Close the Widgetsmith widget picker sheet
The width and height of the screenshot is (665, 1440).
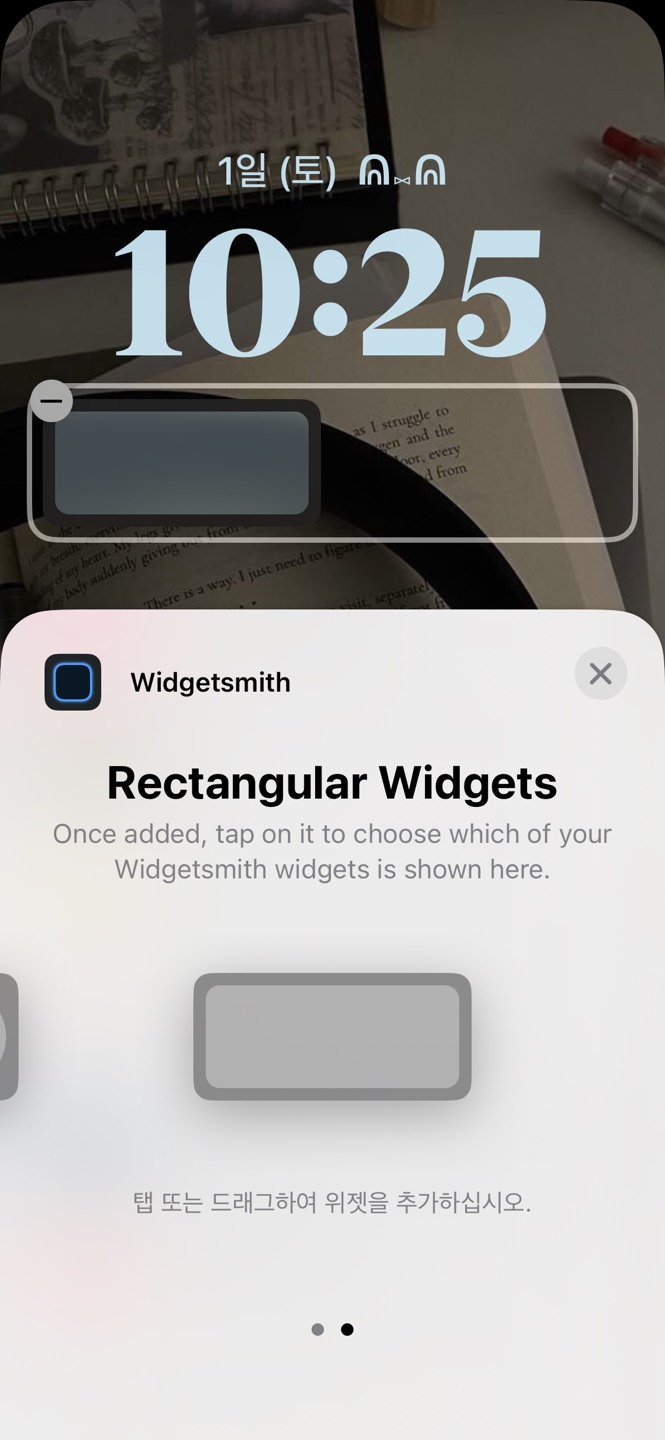point(600,674)
